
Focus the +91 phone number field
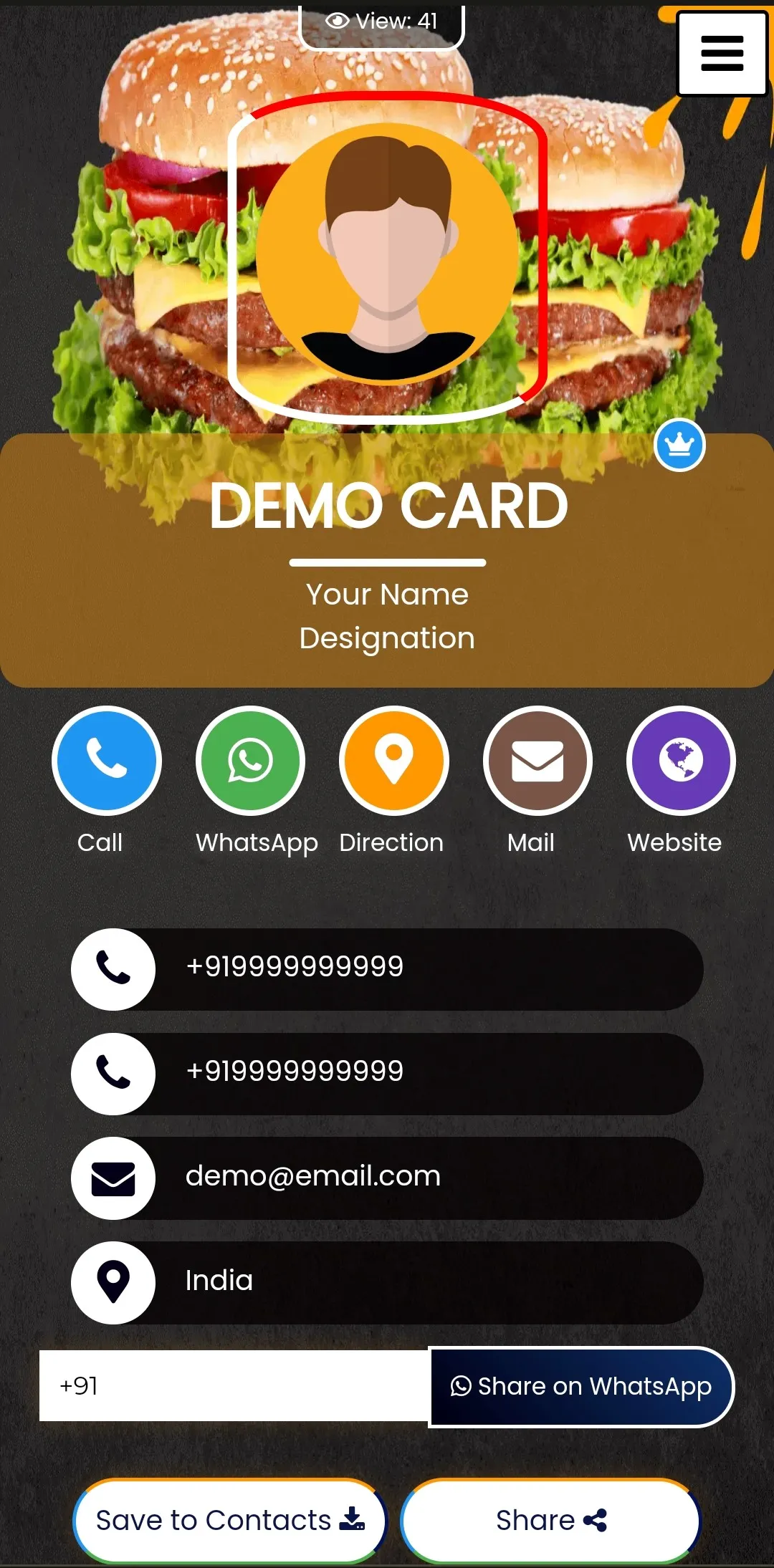(234, 1385)
